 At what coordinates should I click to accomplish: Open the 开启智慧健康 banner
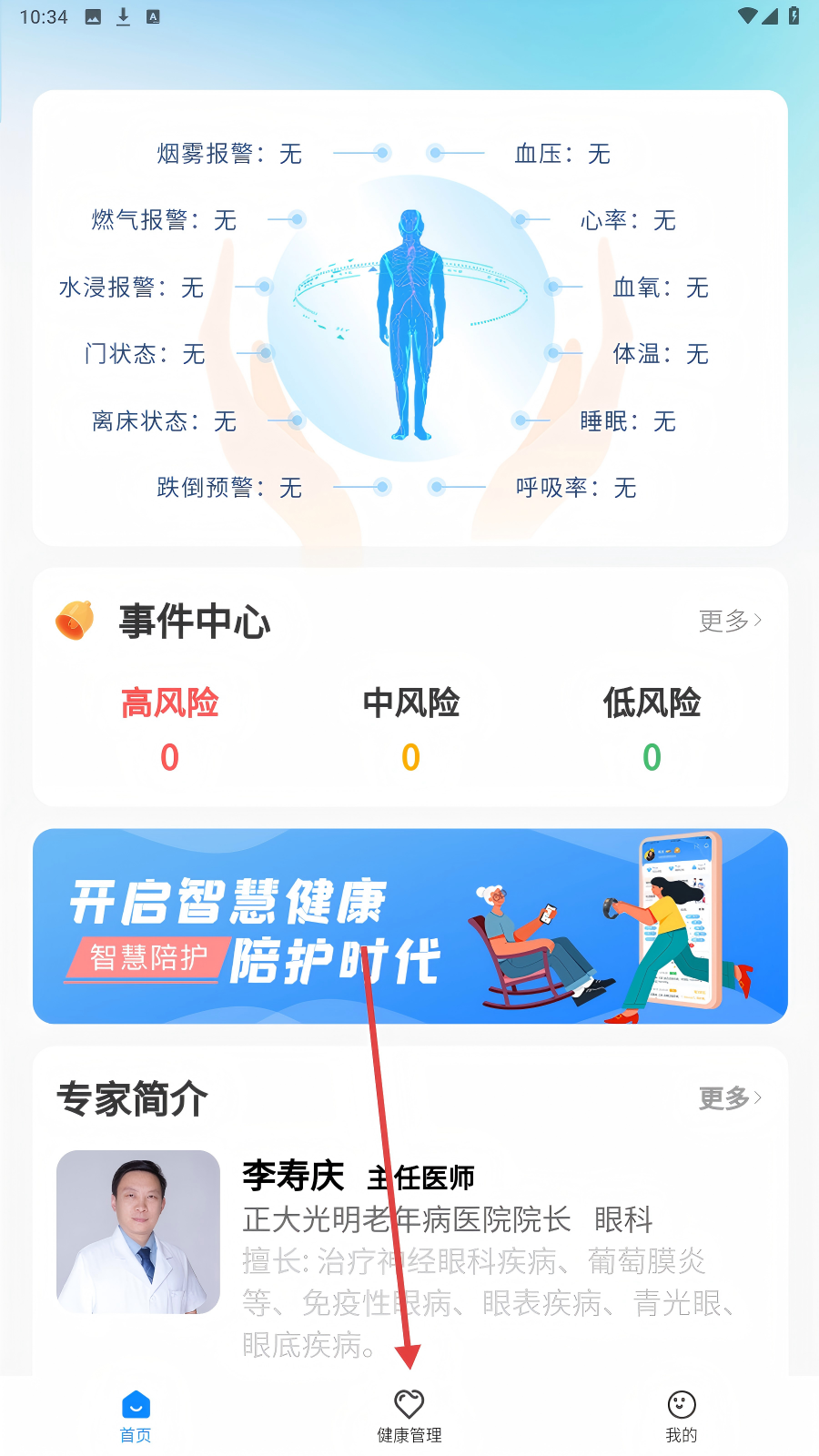pos(409,925)
